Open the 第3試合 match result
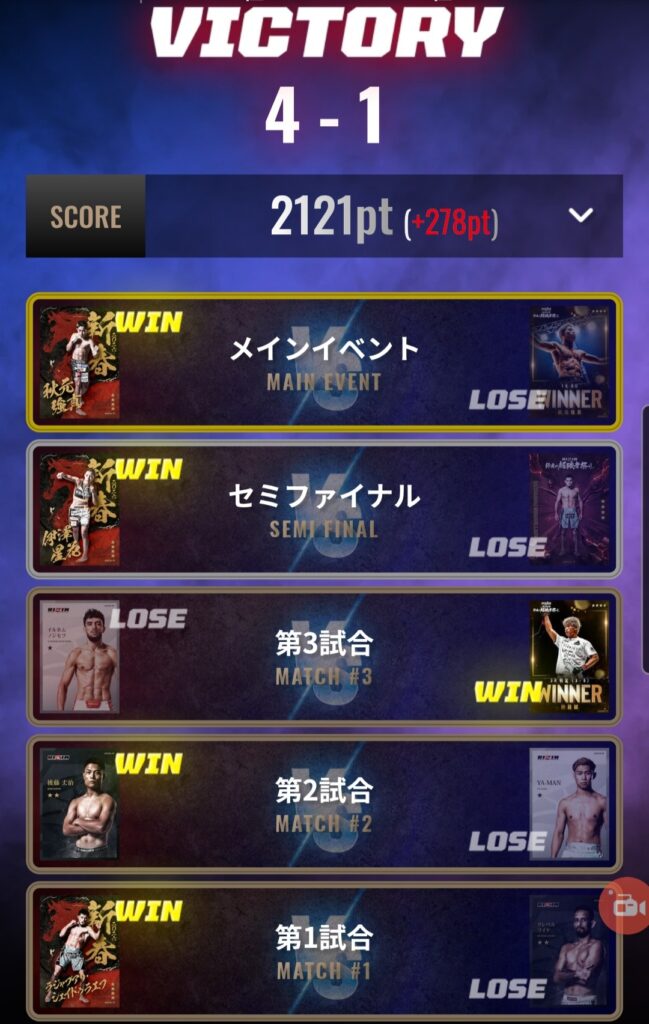 click(x=324, y=656)
